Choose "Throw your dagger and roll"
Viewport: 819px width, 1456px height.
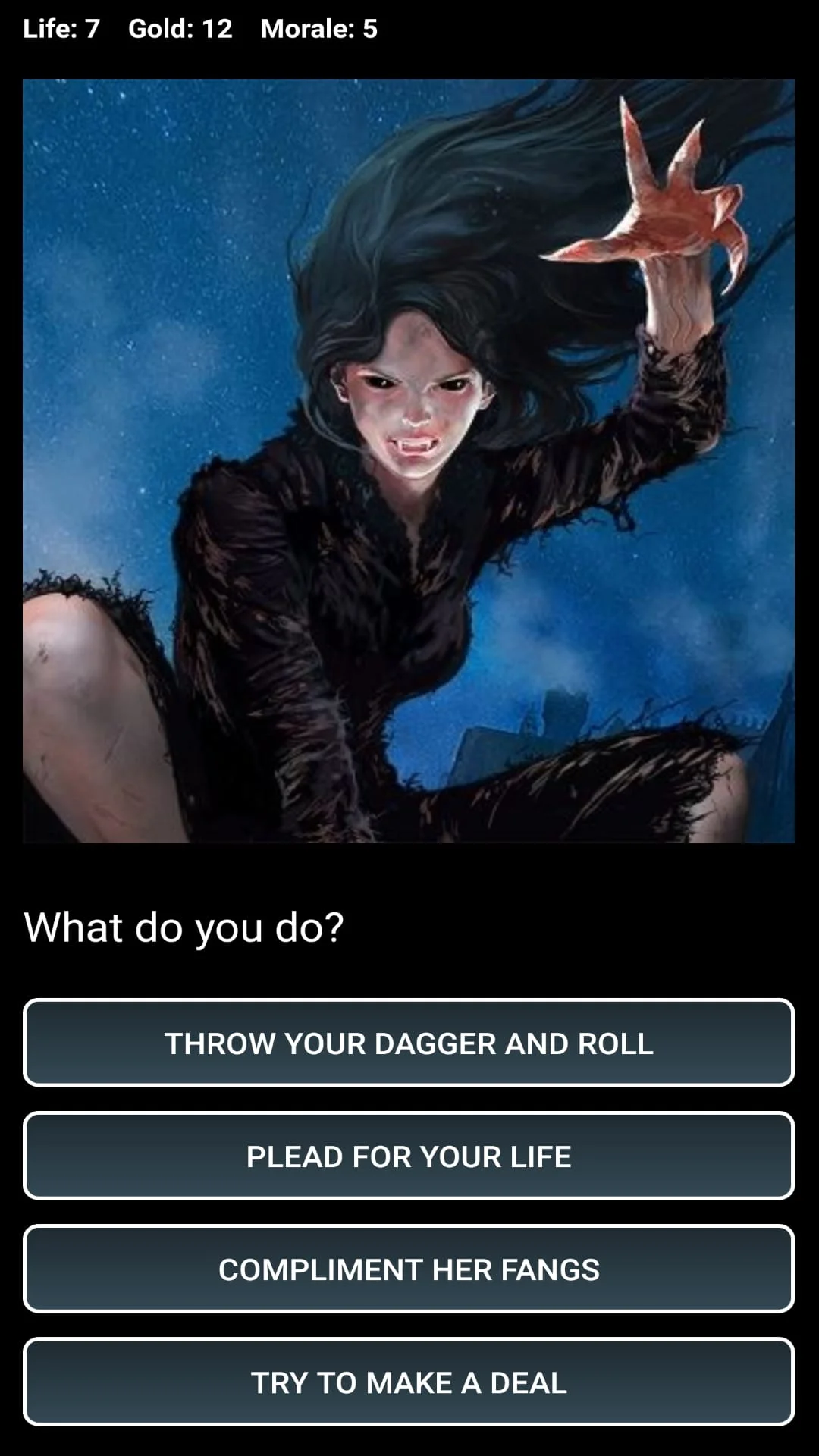409,1044
